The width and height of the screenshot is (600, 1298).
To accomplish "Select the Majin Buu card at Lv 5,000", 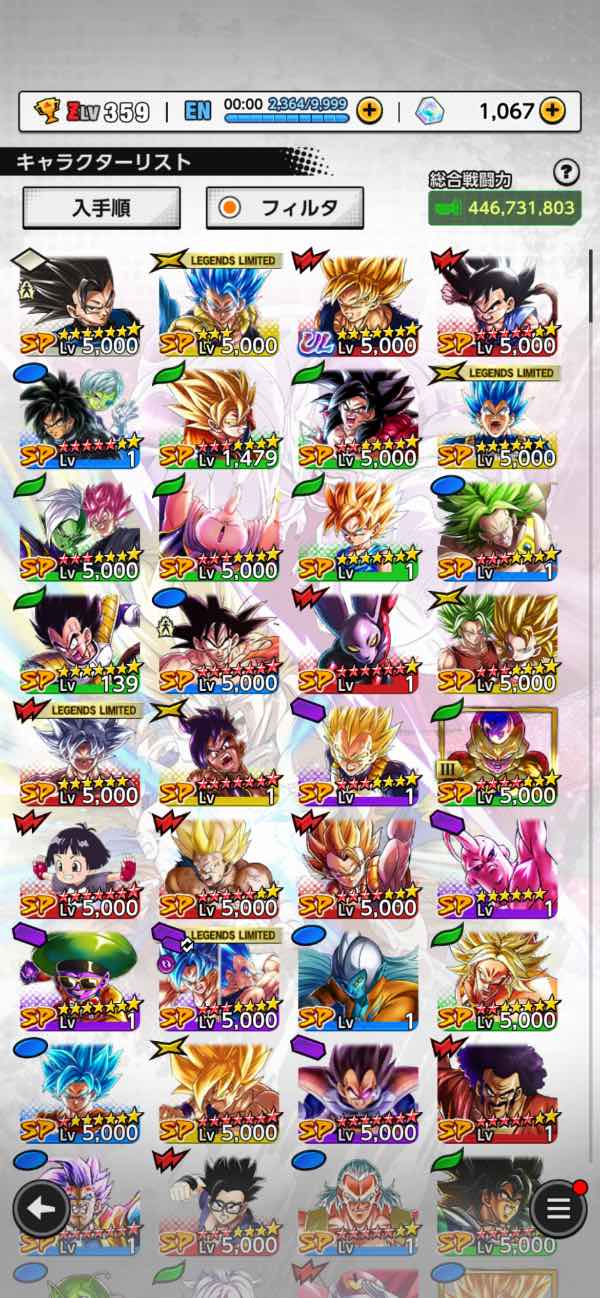I will pos(219,532).
